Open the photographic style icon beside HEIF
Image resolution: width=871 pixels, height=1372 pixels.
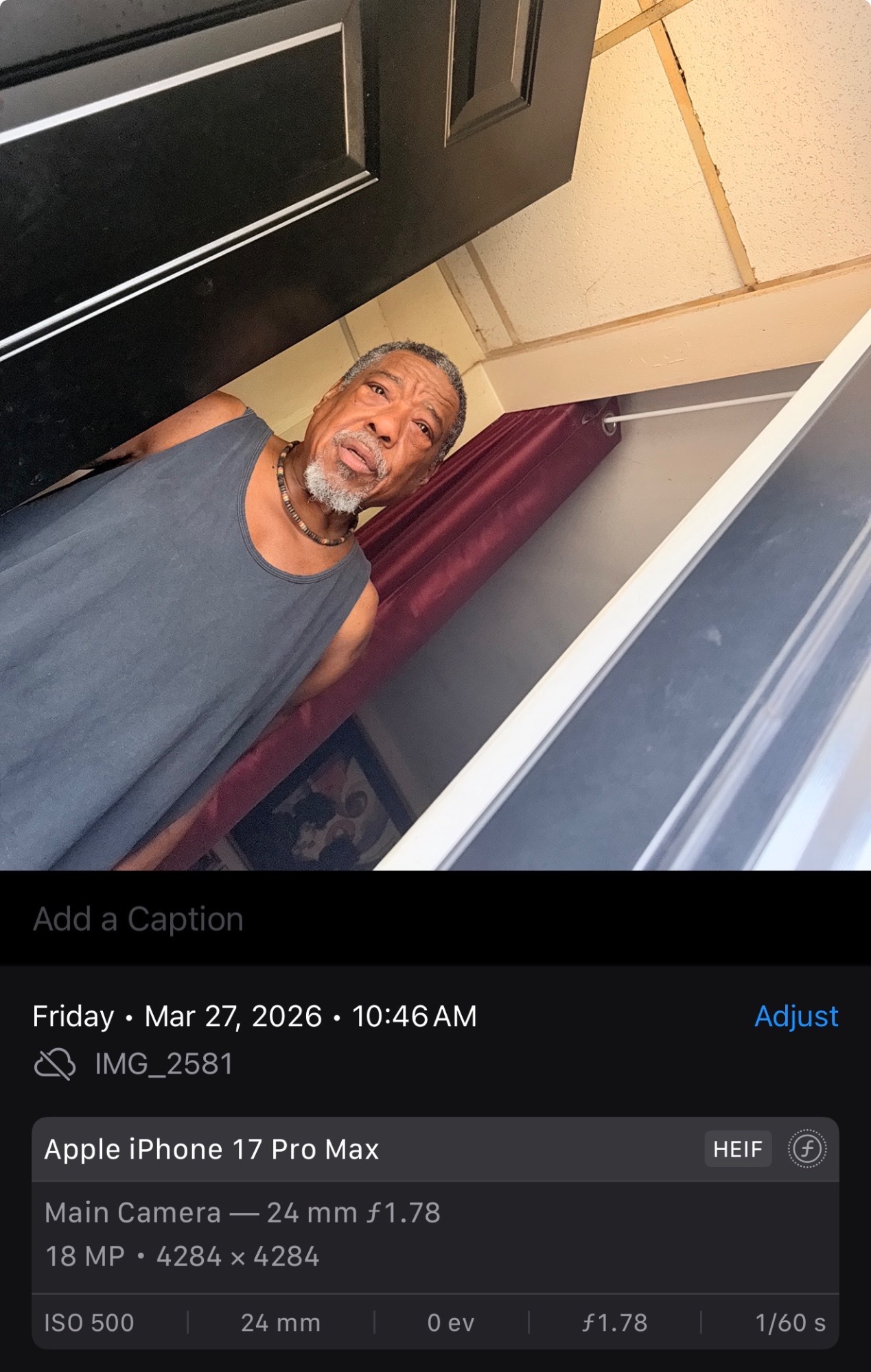[x=807, y=1149]
